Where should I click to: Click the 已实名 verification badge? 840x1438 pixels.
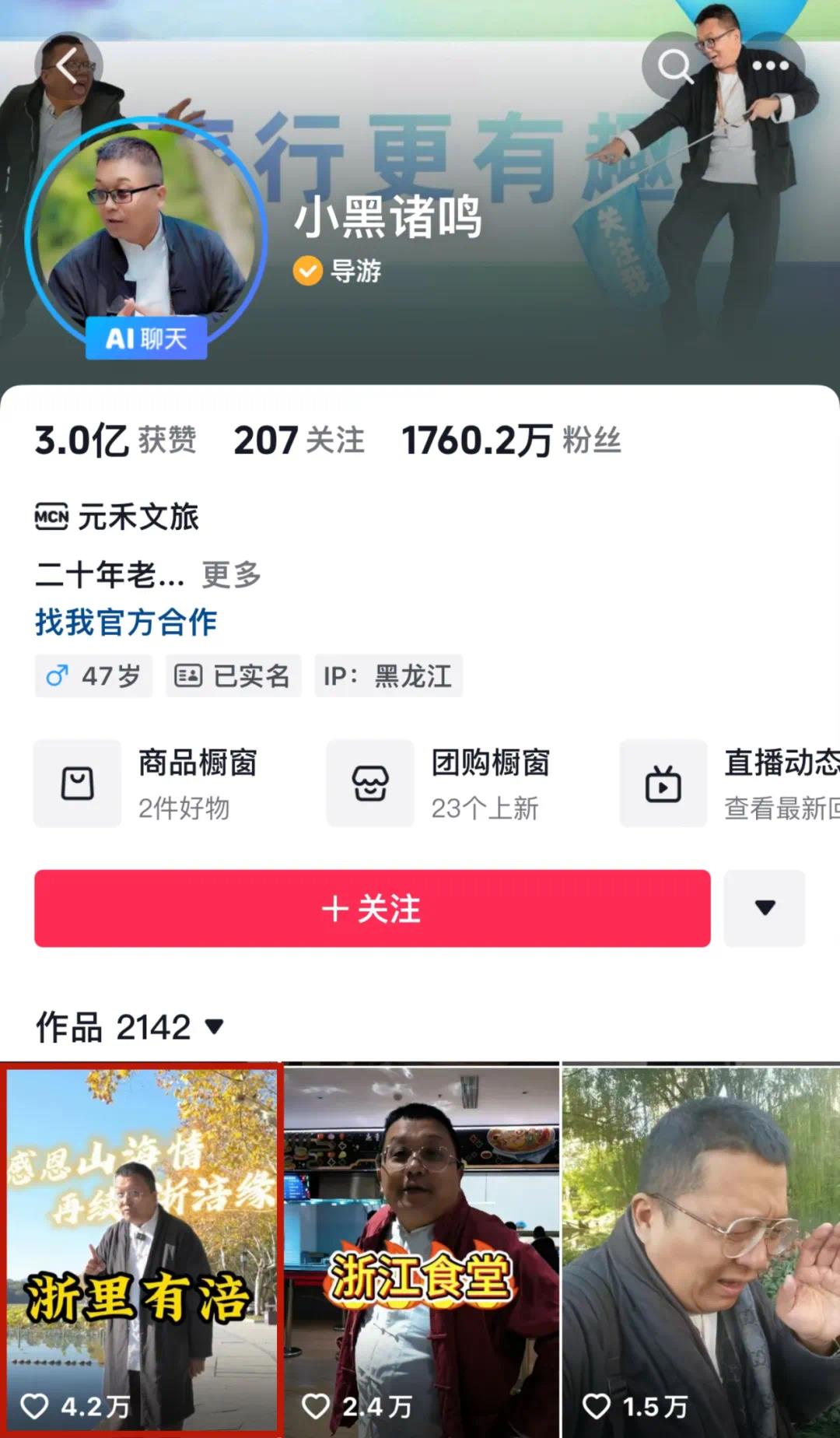pyautogui.click(x=233, y=676)
